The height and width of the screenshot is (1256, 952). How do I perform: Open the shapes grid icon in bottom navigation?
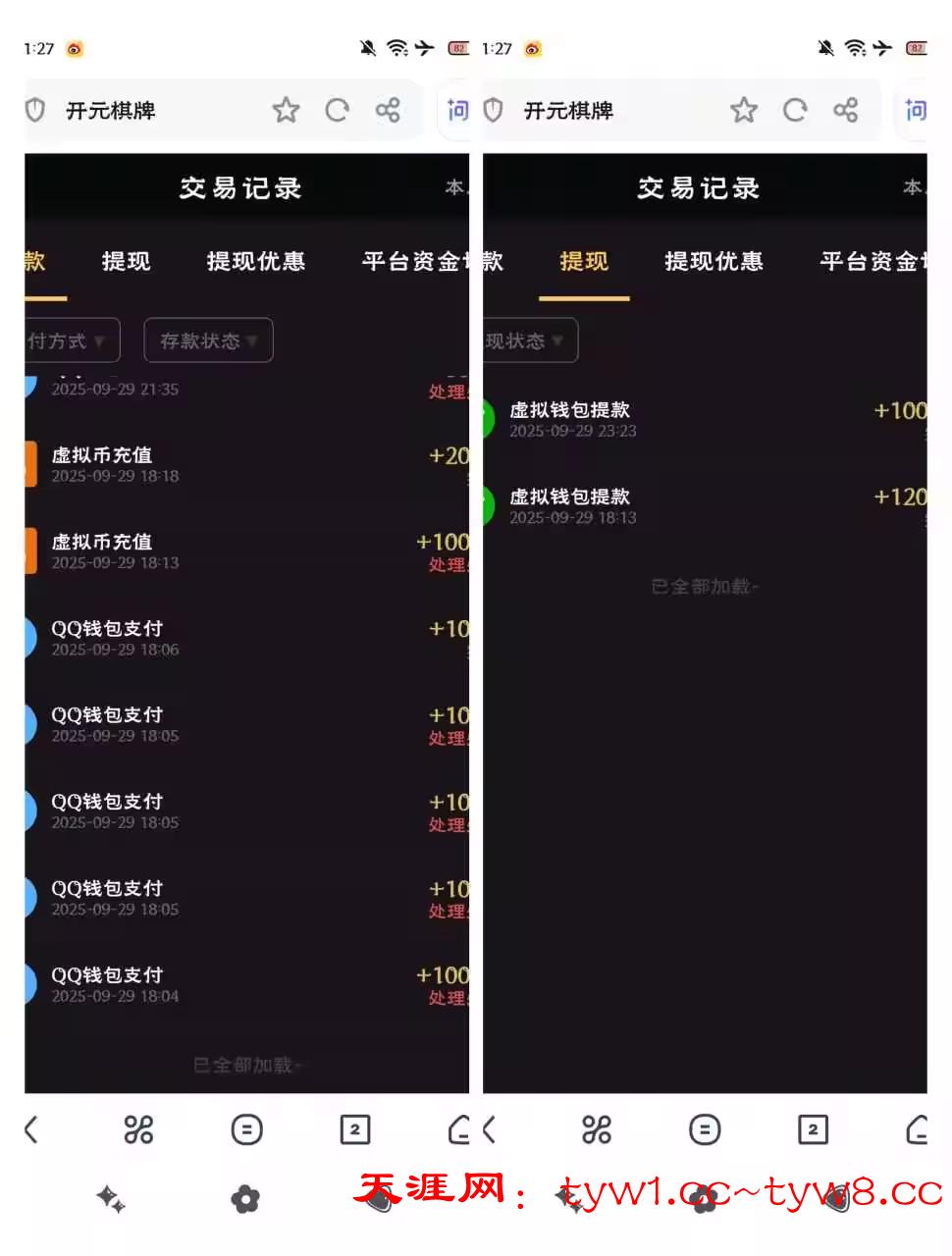pyautogui.click(x=137, y=1129)
